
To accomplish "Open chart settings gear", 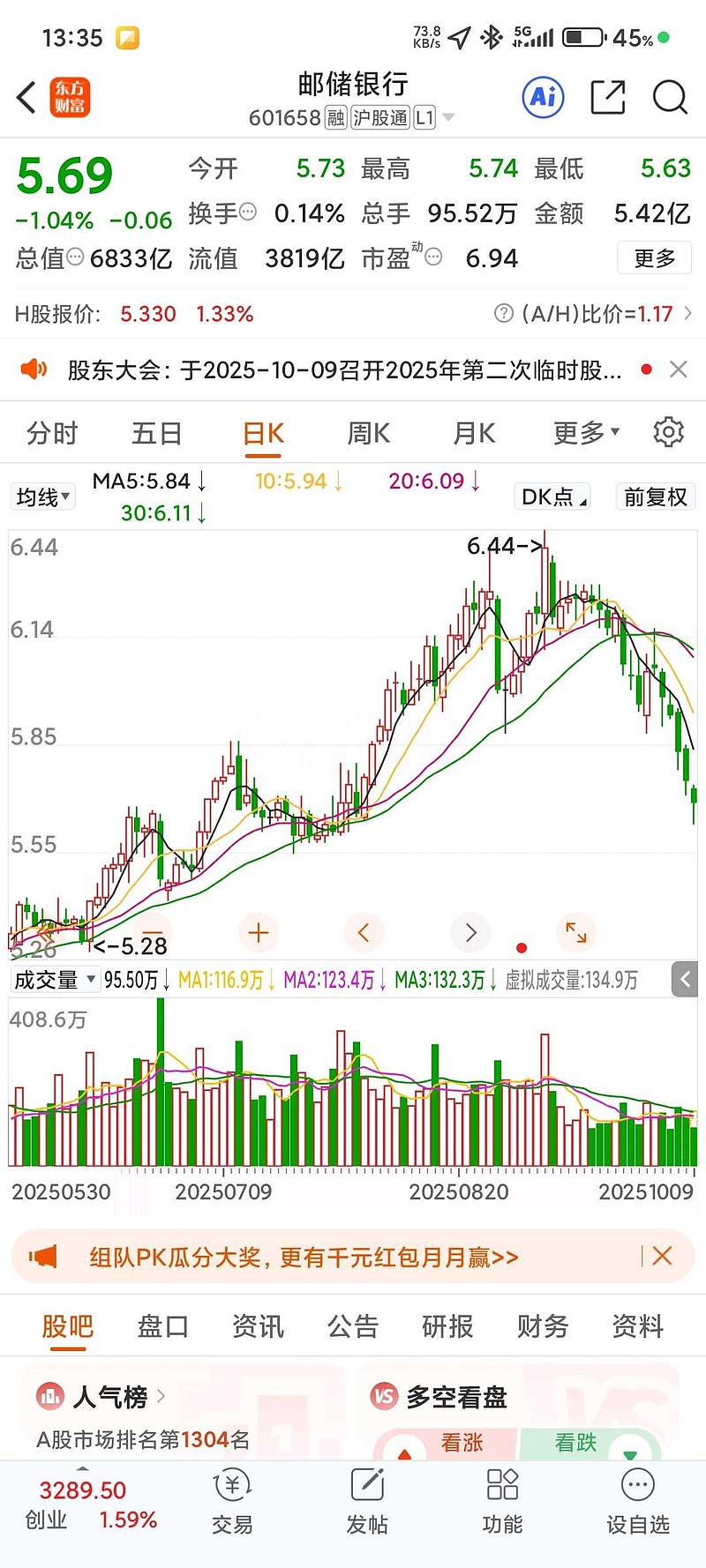I will tap(668, 432).
